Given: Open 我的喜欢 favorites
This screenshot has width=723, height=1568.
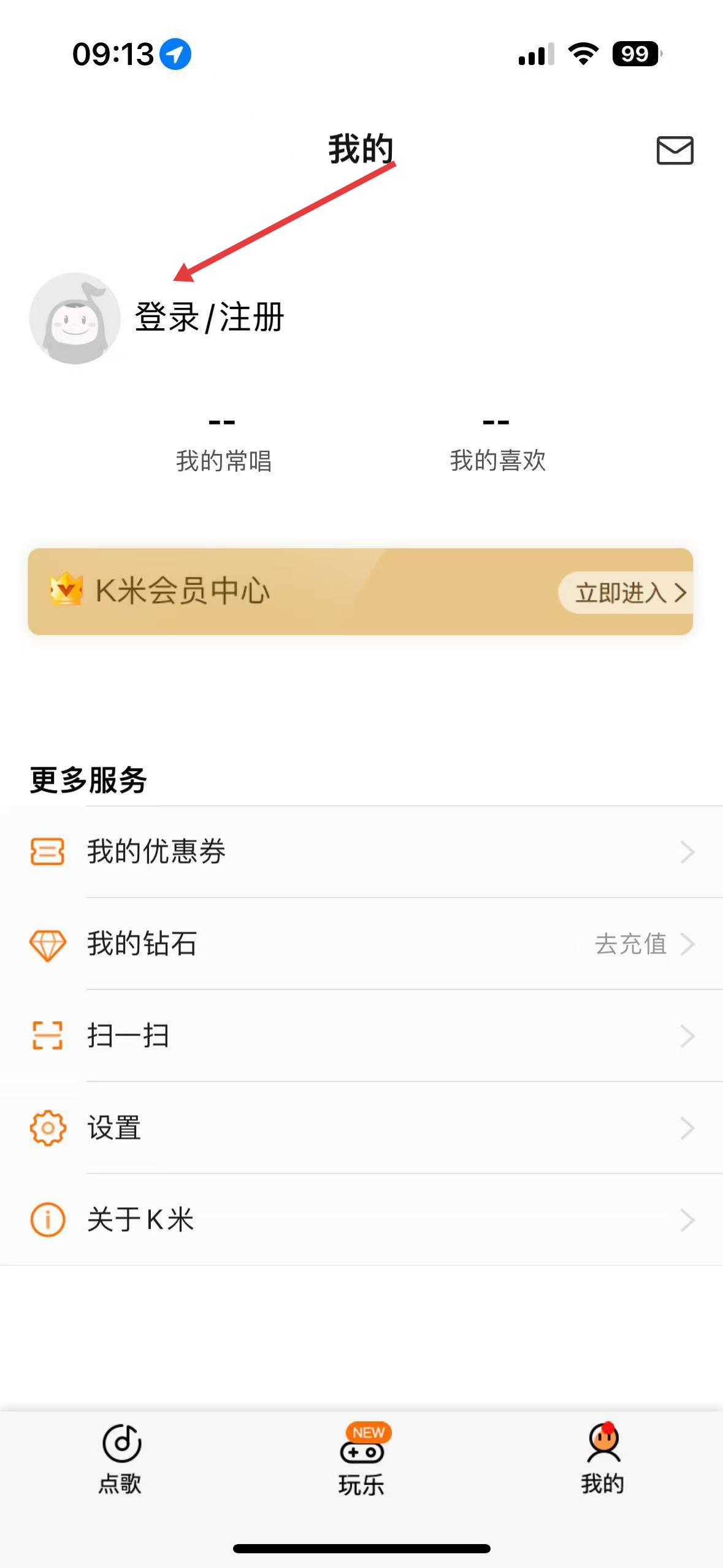Looking at the screenshot, I should 497,443.
